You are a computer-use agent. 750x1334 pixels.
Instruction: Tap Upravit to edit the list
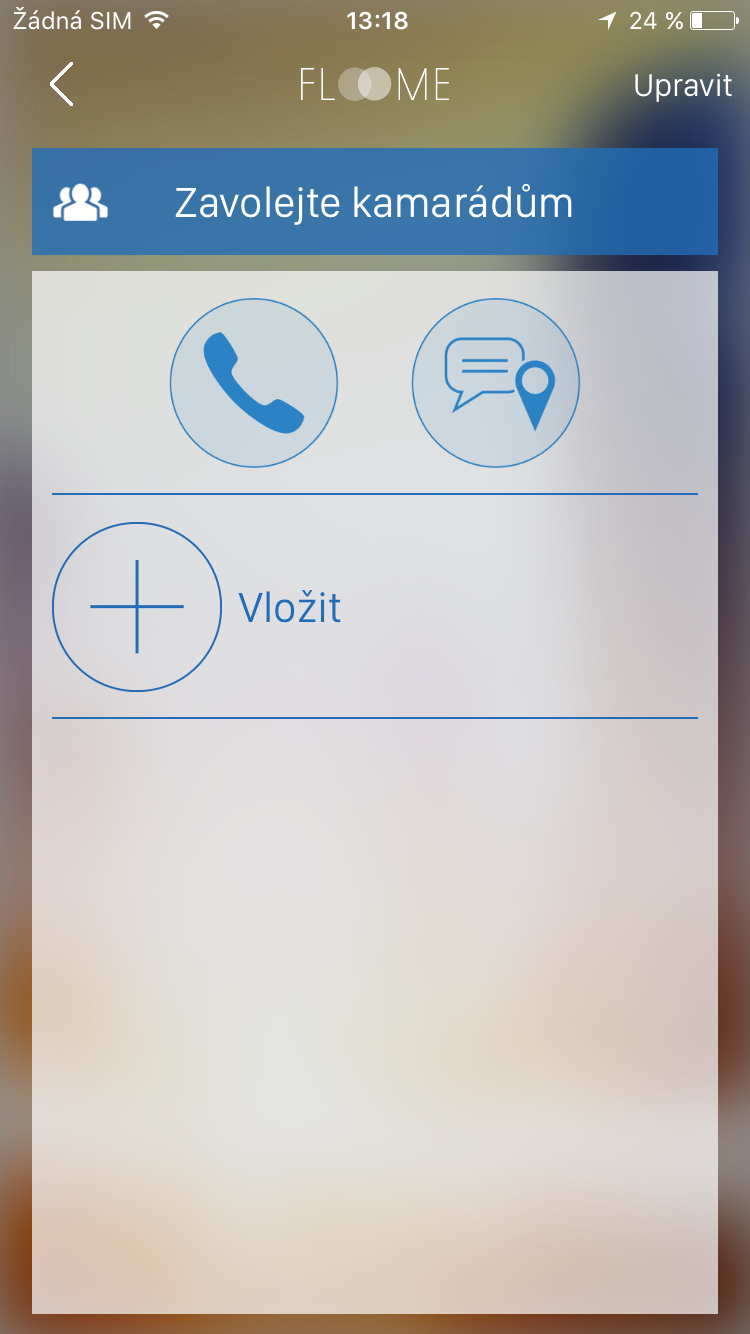pyautogui.click(x=683, y=85)
